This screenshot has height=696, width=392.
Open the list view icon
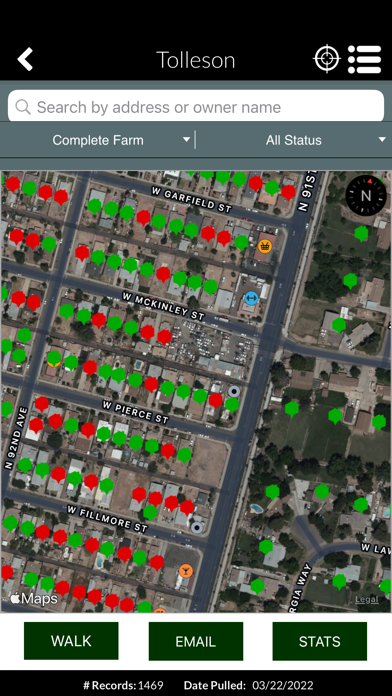point(364,59)
